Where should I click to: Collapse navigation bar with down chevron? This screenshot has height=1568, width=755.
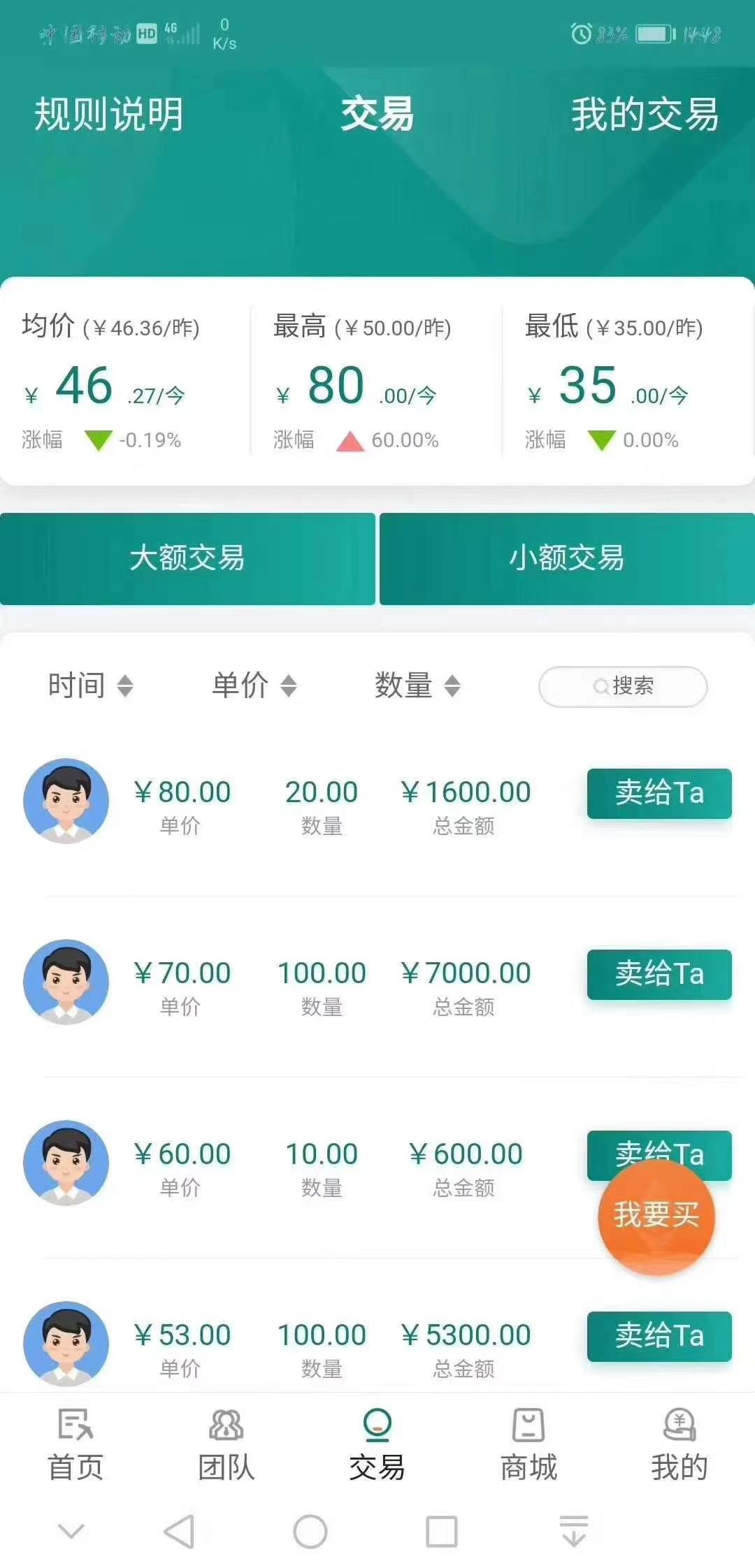[71, 1530]
